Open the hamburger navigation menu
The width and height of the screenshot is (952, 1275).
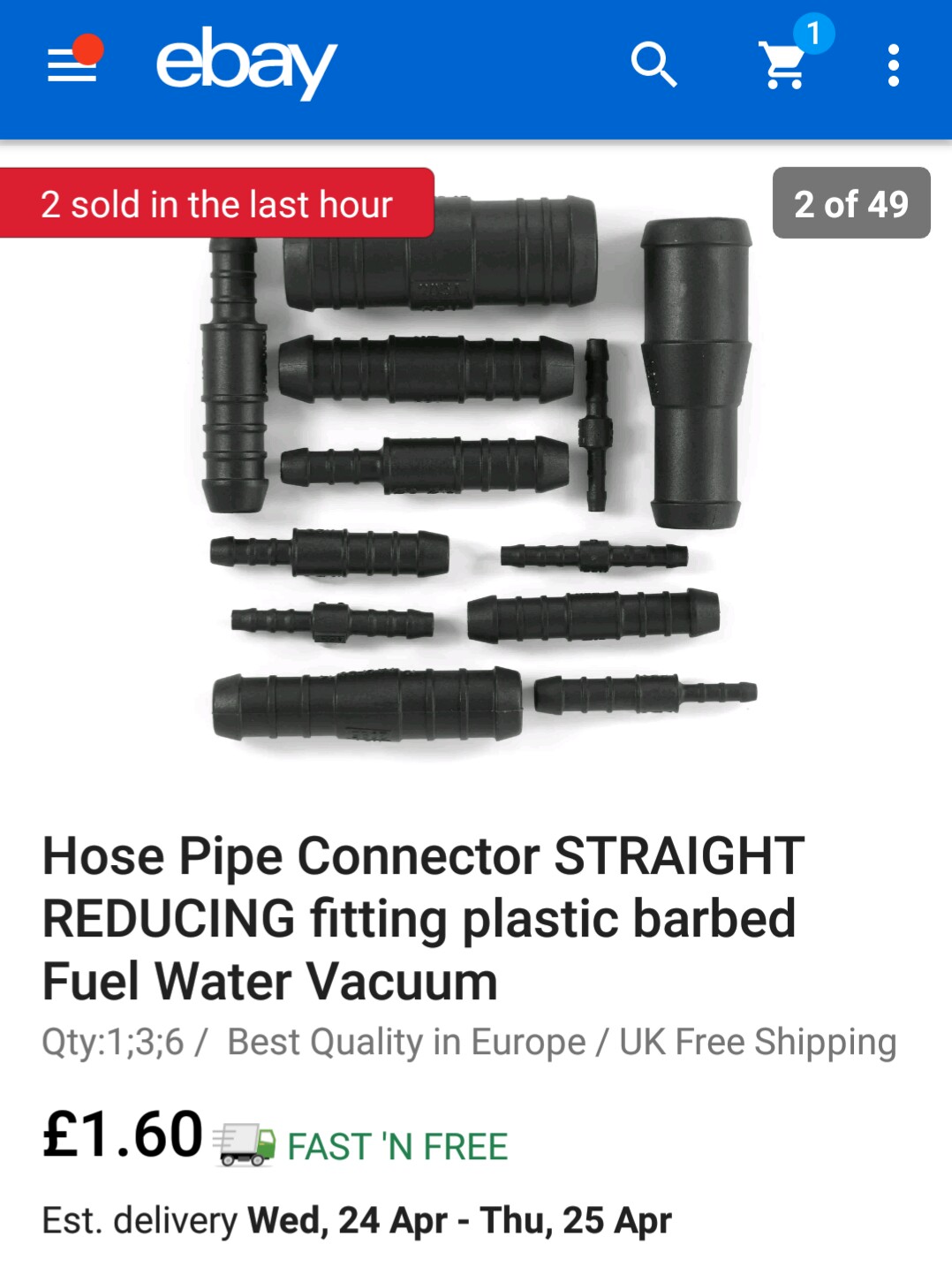(x=72, y=65)
